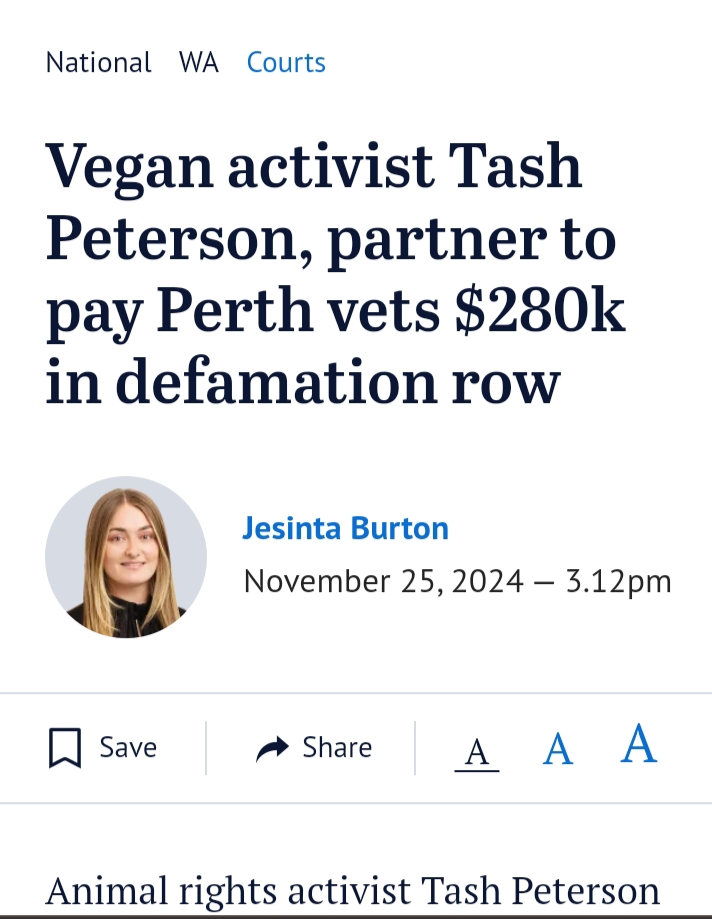Open the National section link

pos(98,62)
